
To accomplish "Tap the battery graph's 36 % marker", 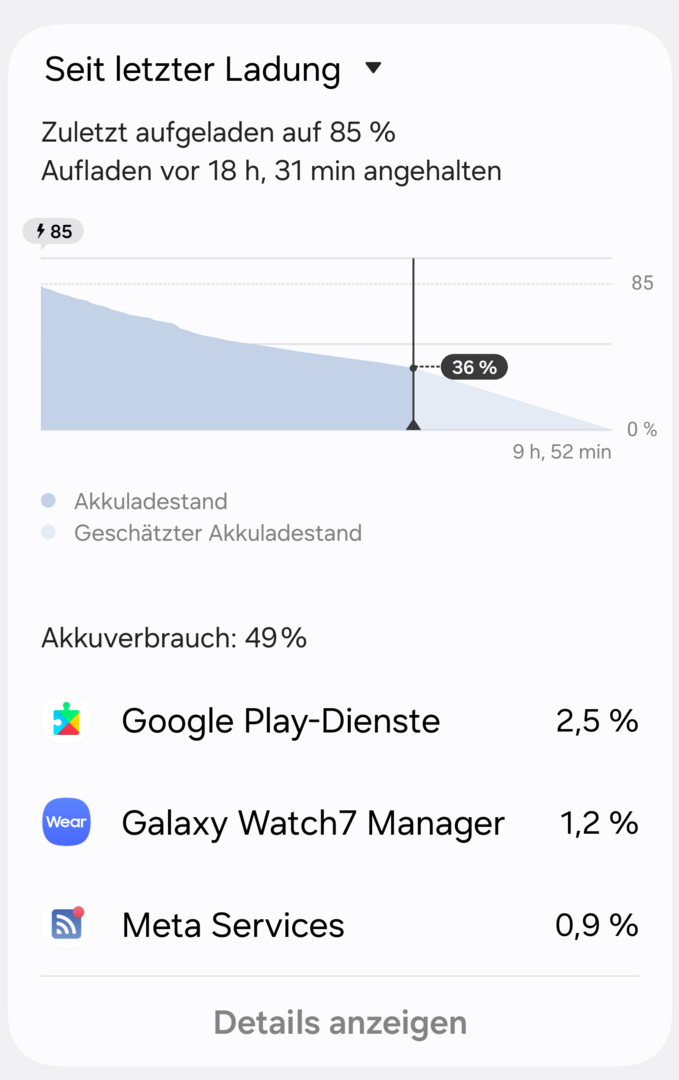I will [473, 367].
